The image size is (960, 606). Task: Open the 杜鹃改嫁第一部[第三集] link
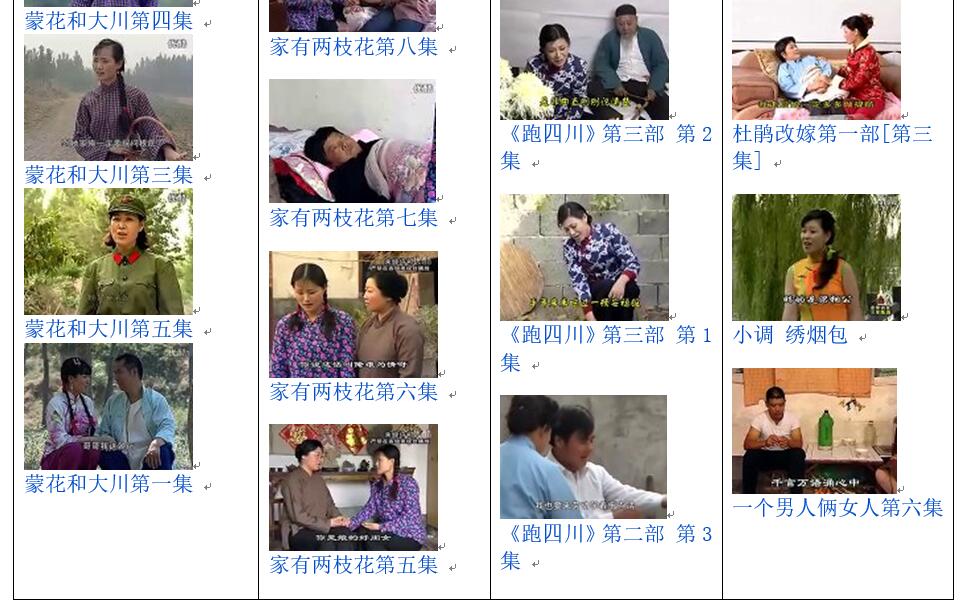pyautogui.click(x=832, y=134)
